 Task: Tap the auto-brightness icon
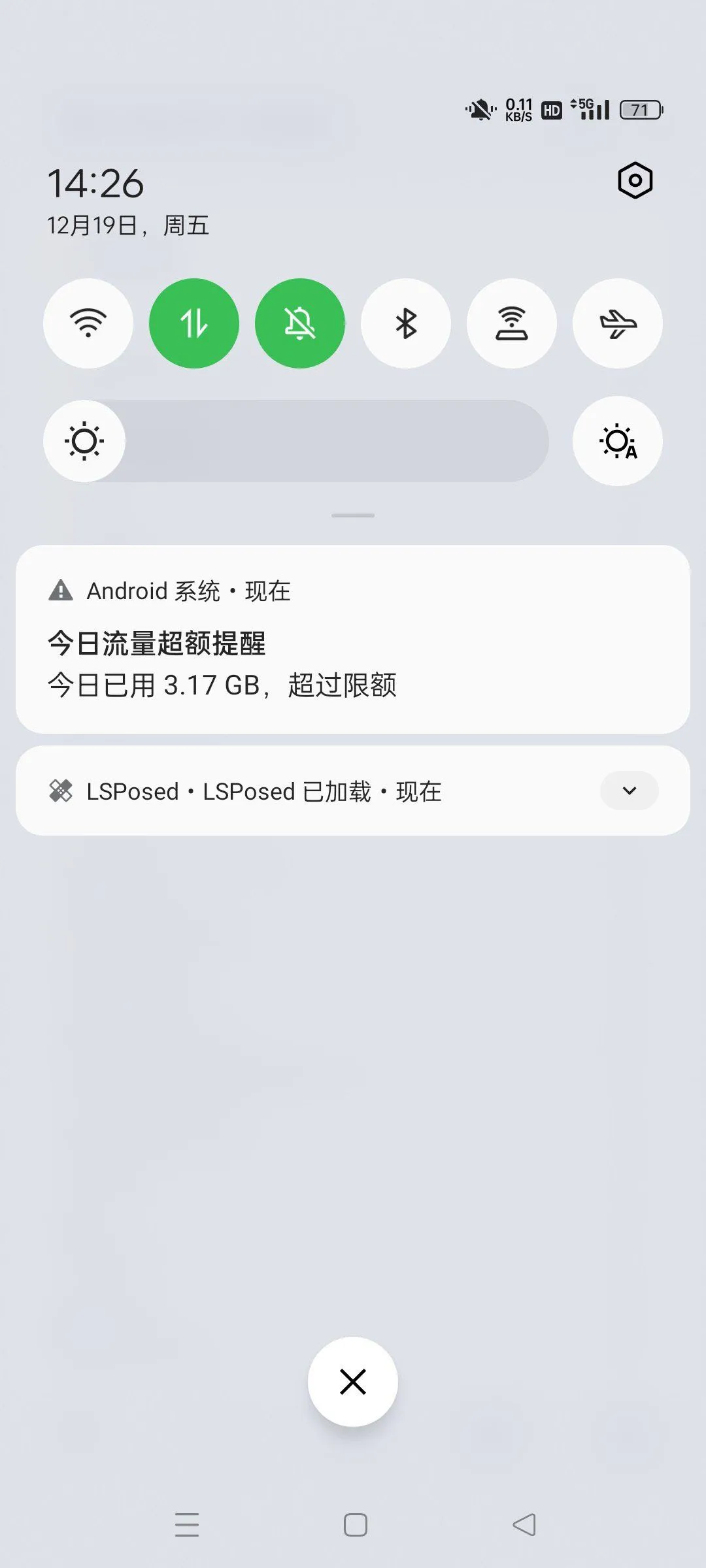tap(617, 441)
